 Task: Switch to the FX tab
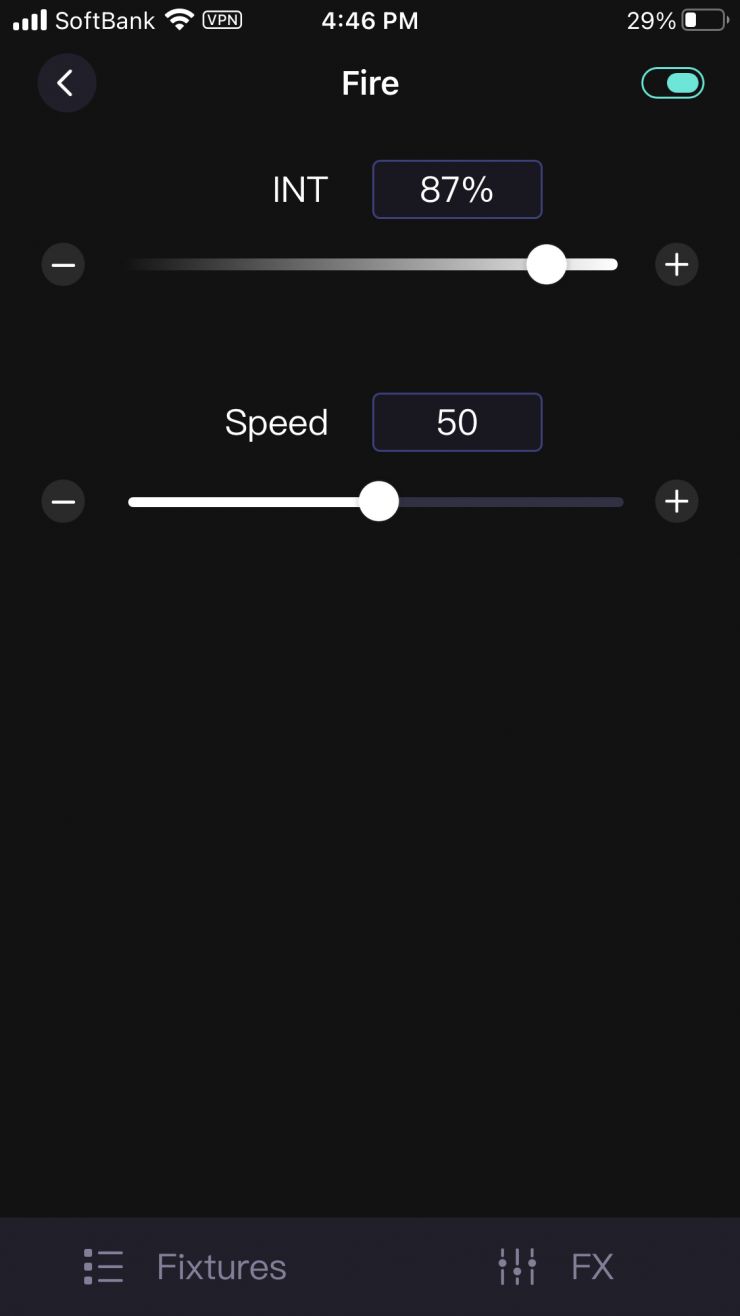(556, 1267)
